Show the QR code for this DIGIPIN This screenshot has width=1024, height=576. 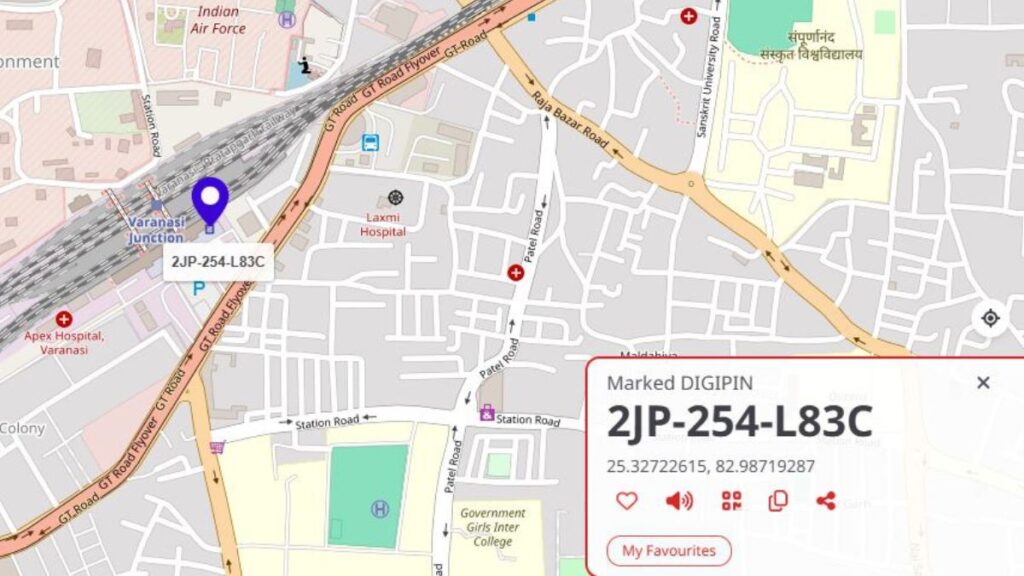[731, 501]
